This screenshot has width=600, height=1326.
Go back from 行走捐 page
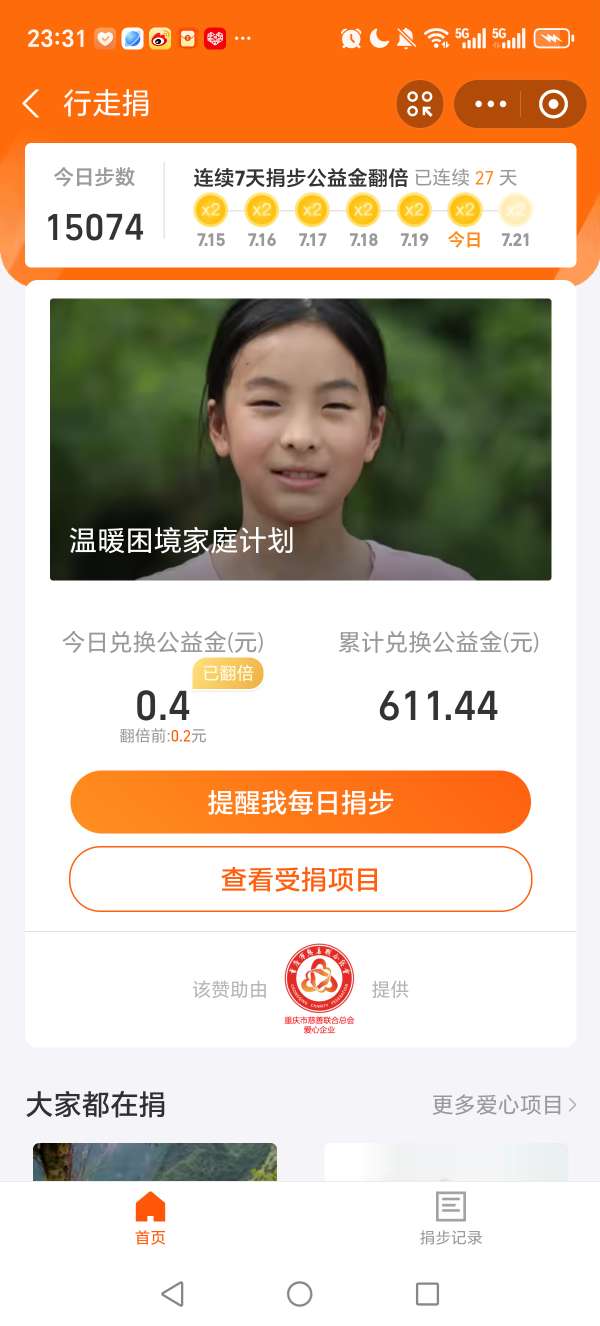click(x=32, y=104)
